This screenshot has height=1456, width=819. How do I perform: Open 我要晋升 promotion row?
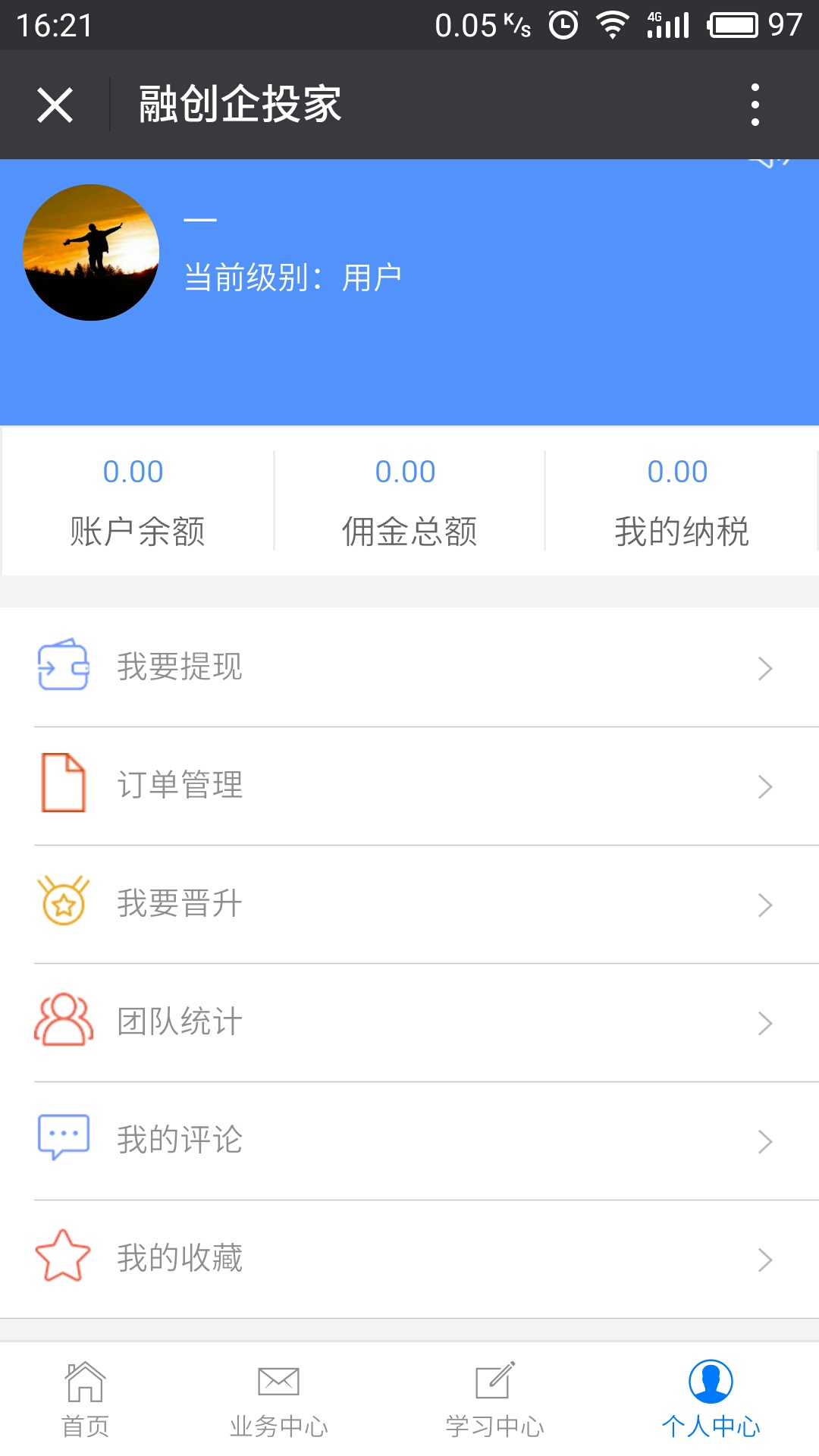[x=409, y=903]
